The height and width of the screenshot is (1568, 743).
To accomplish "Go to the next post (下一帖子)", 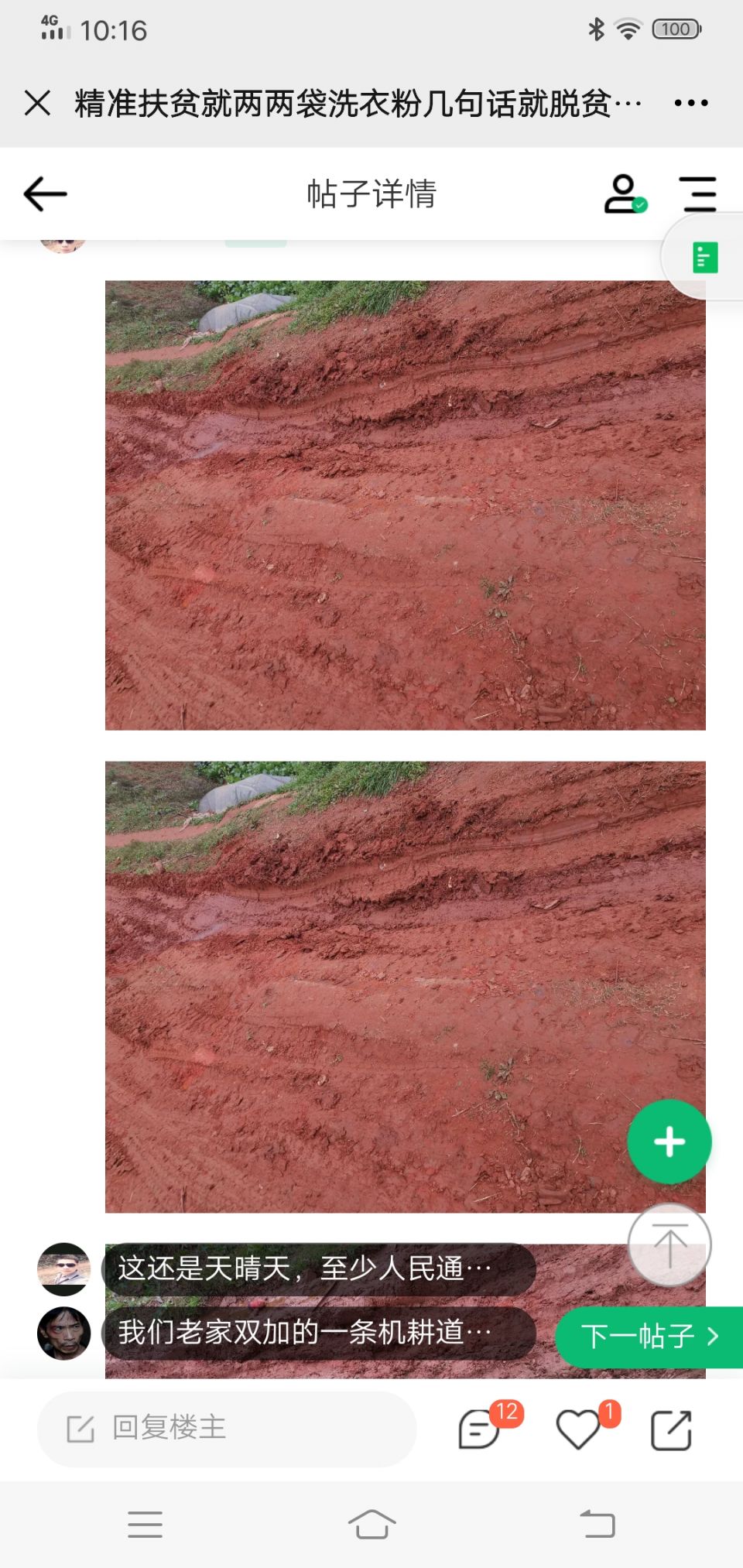I will (x=649, y=1337).
